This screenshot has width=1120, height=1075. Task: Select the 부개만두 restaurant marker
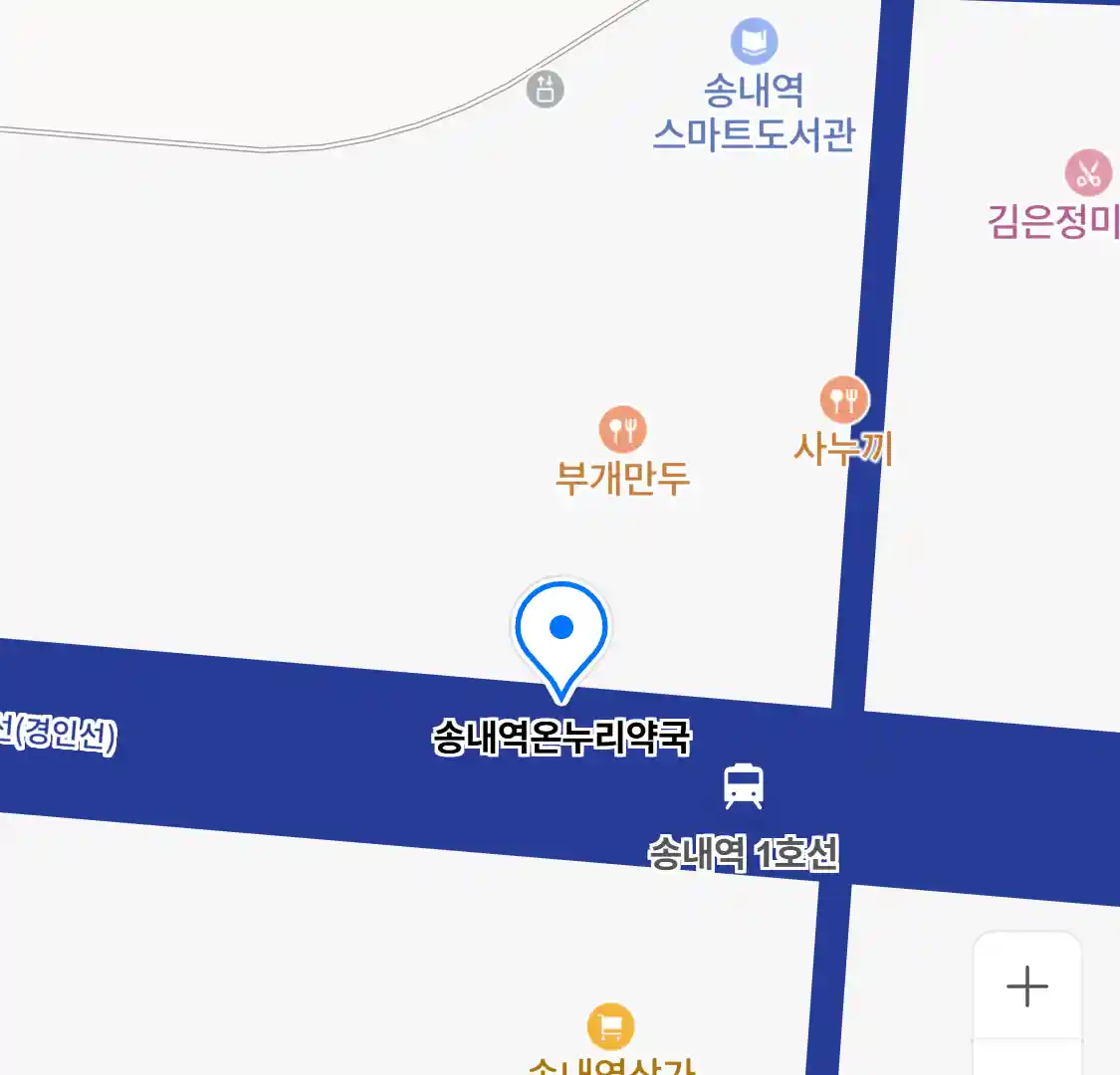[623, 430]
